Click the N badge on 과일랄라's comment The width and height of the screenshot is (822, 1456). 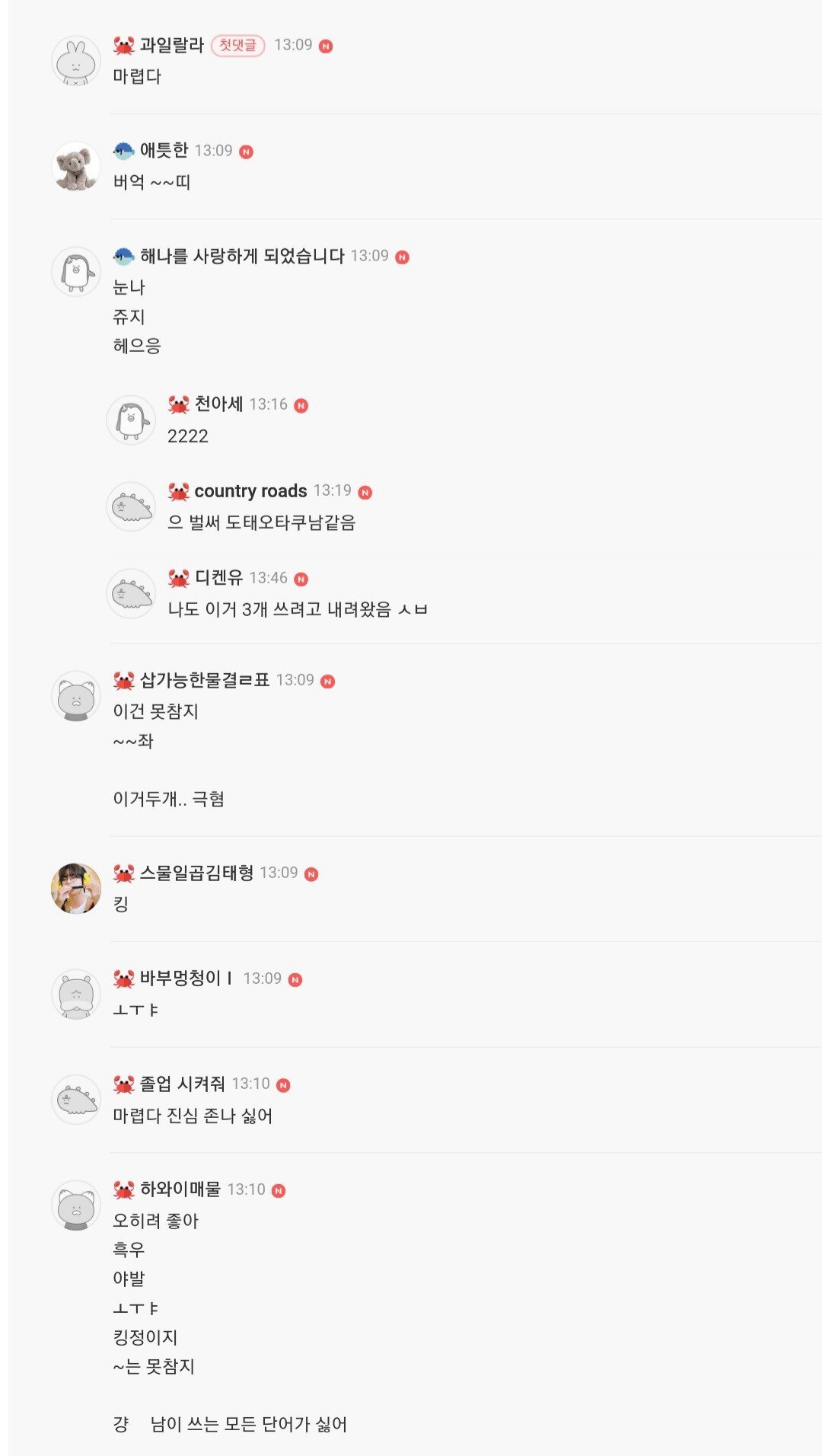pos(327,43)
